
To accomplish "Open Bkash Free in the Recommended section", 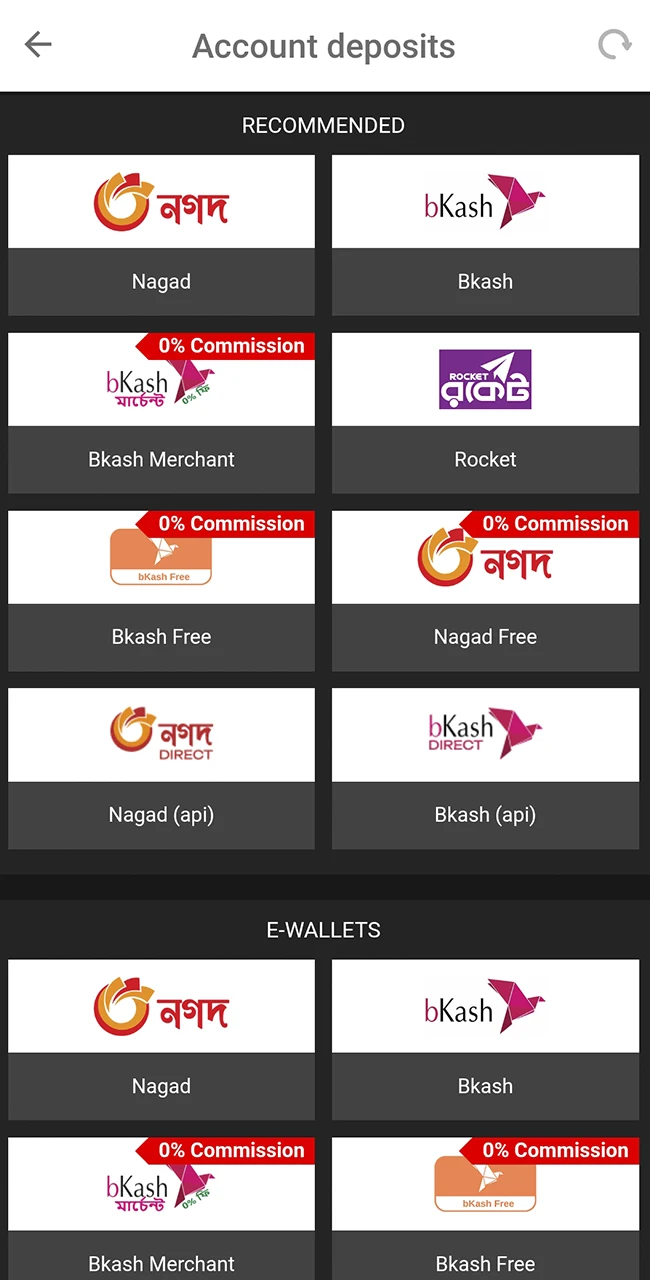I will pos(161,591).
